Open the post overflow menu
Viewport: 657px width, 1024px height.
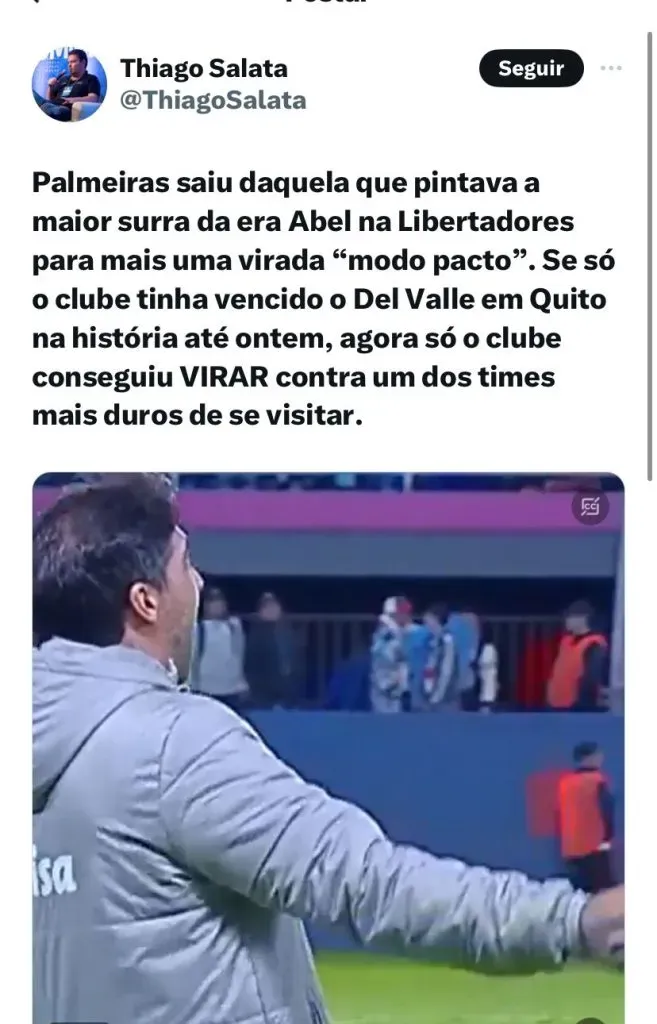pyautogui.click(x=611, y=69)
